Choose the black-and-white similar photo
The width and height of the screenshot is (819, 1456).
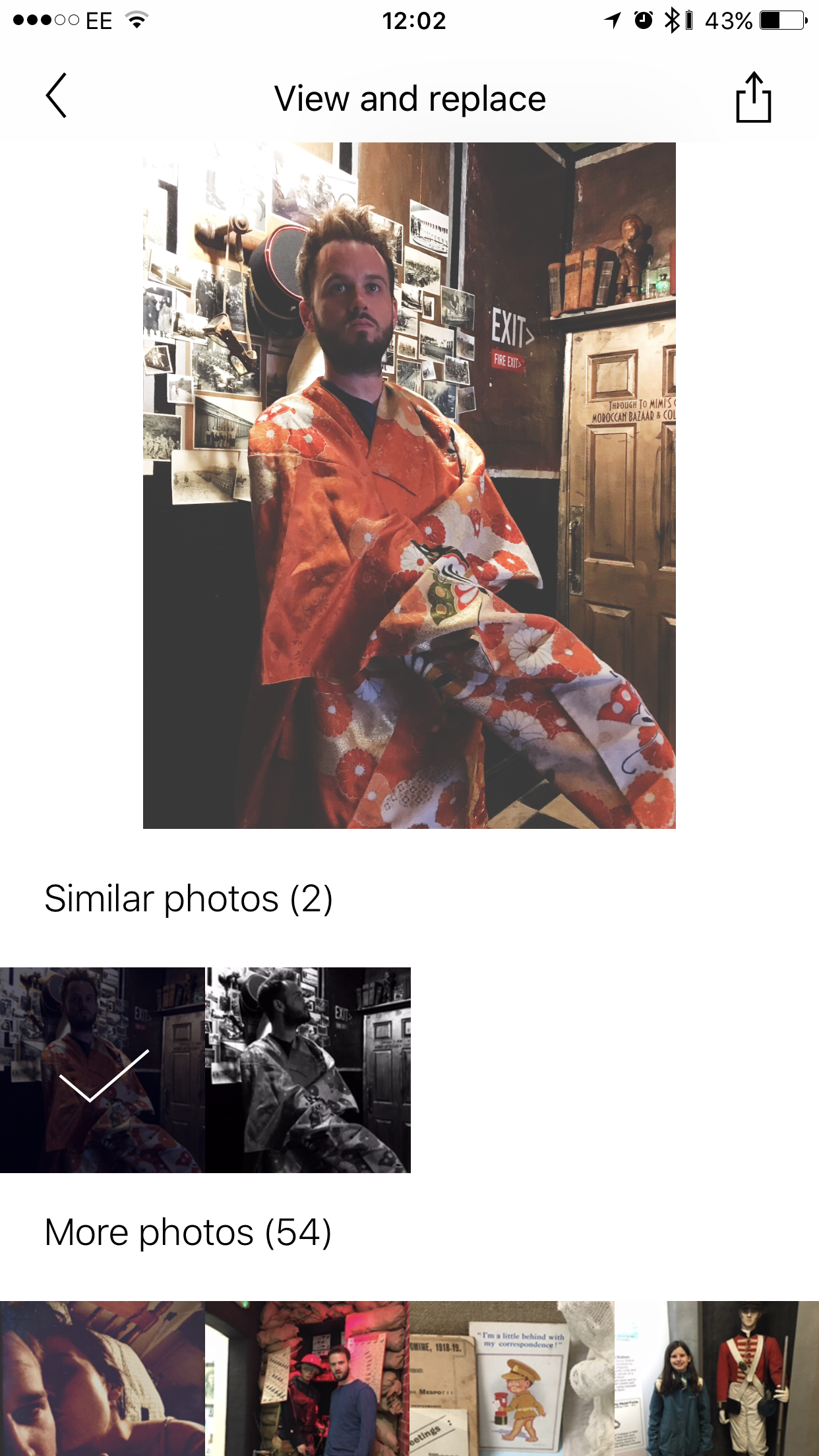coord(308,1070)
